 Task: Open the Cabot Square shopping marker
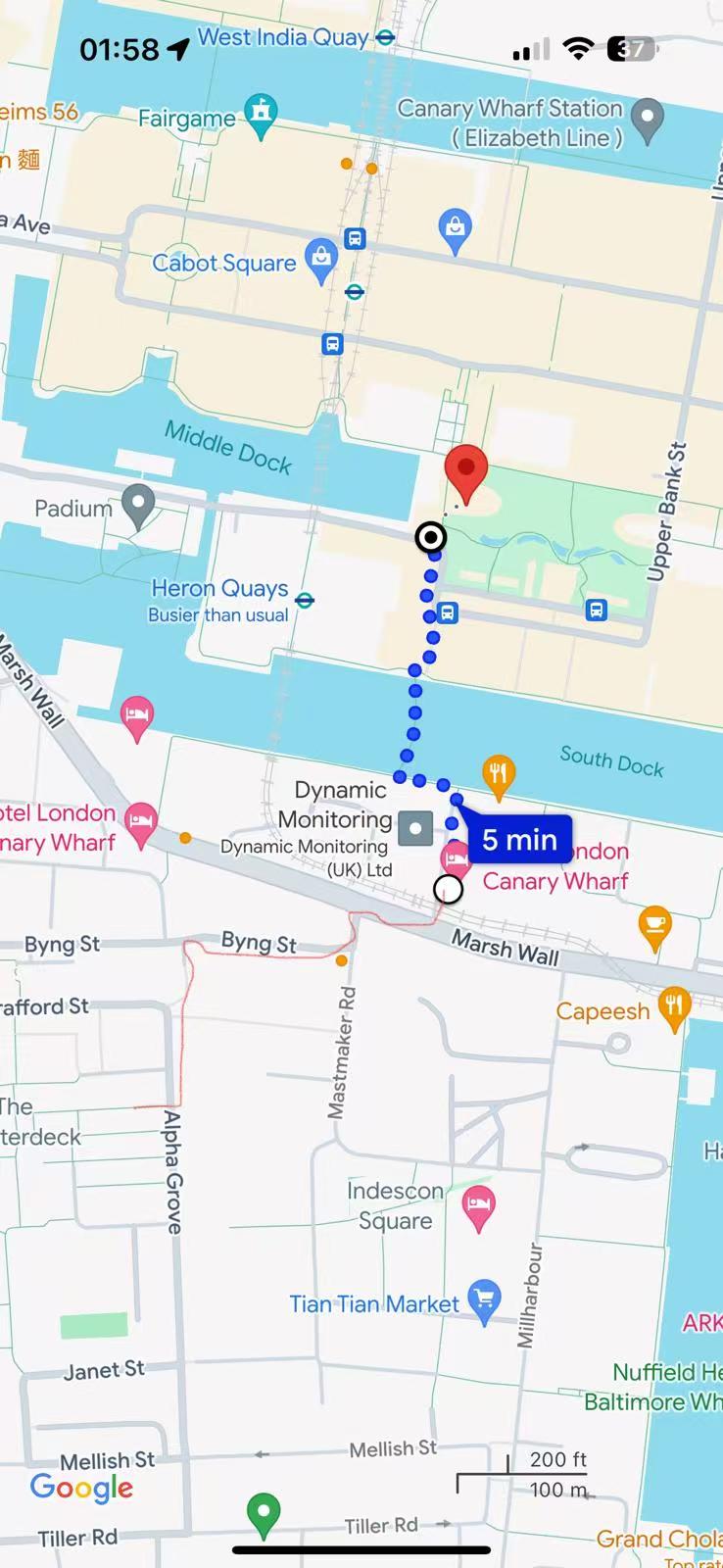pos(321,260)
